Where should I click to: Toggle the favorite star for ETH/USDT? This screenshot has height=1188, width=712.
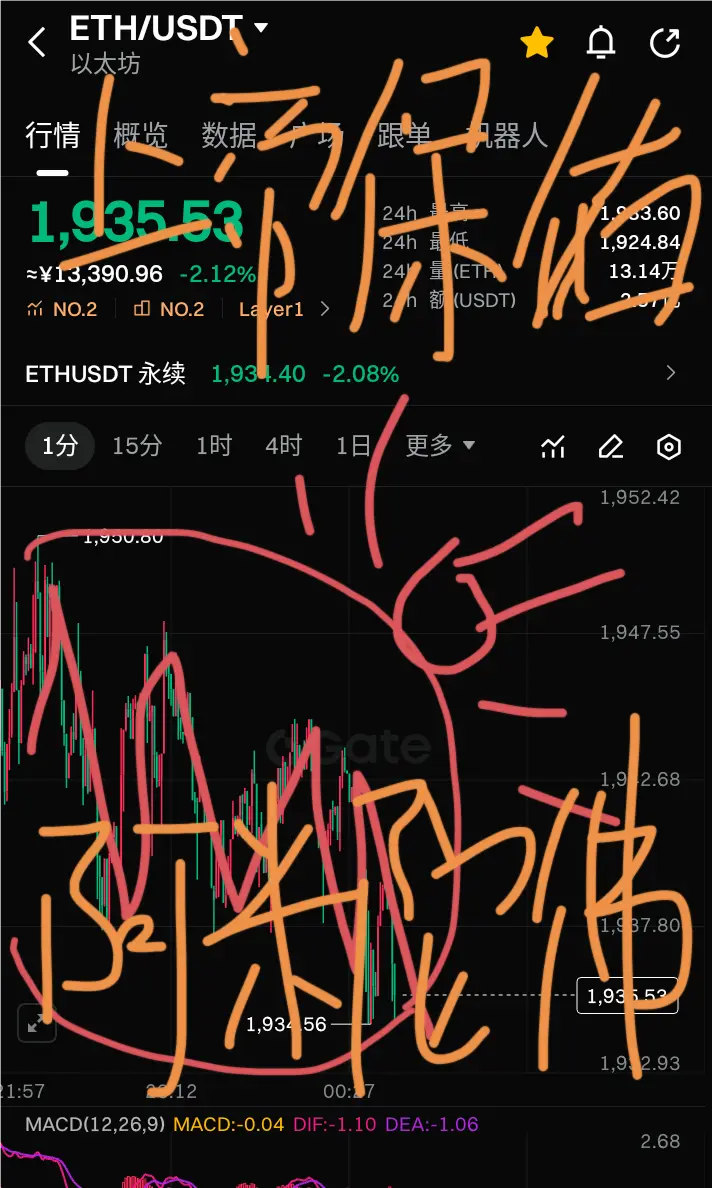click(537, 43)
